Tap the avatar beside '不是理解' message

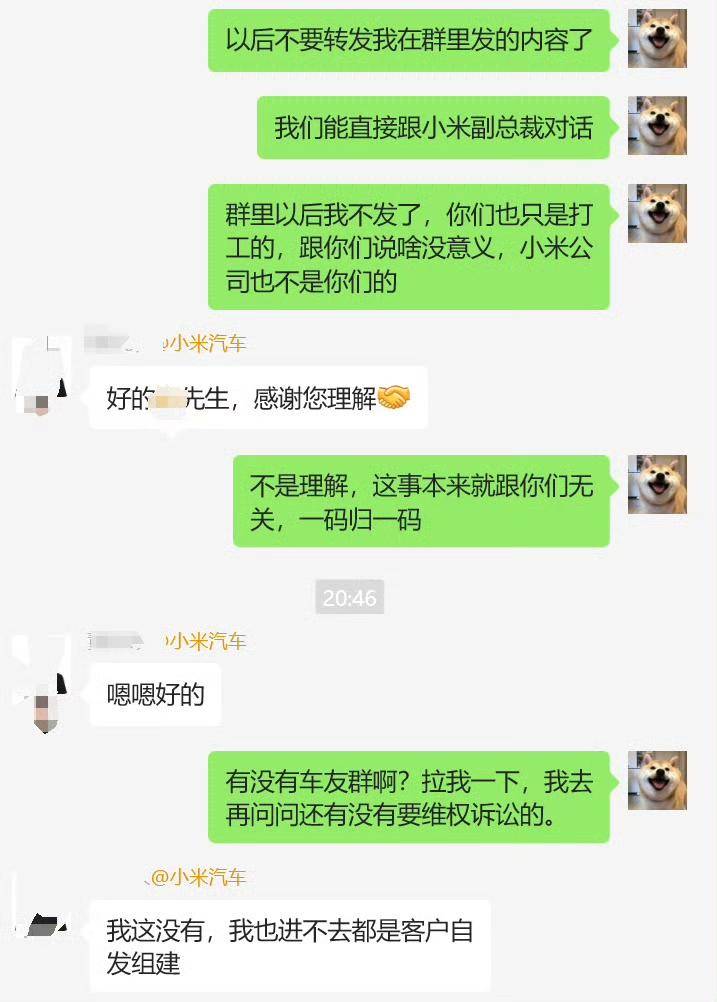point(657,484)
